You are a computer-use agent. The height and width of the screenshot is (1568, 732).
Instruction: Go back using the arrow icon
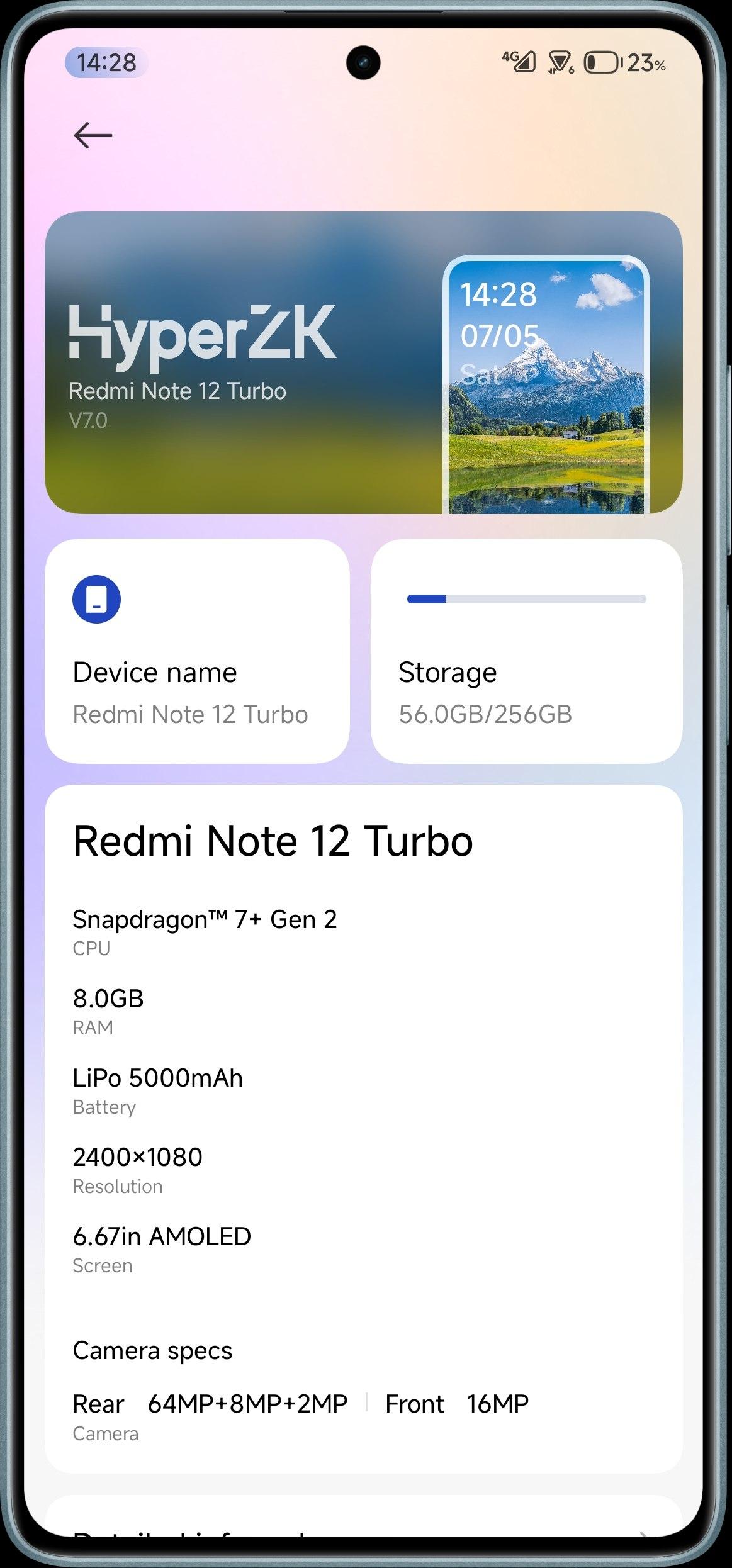tap(93, 135)
